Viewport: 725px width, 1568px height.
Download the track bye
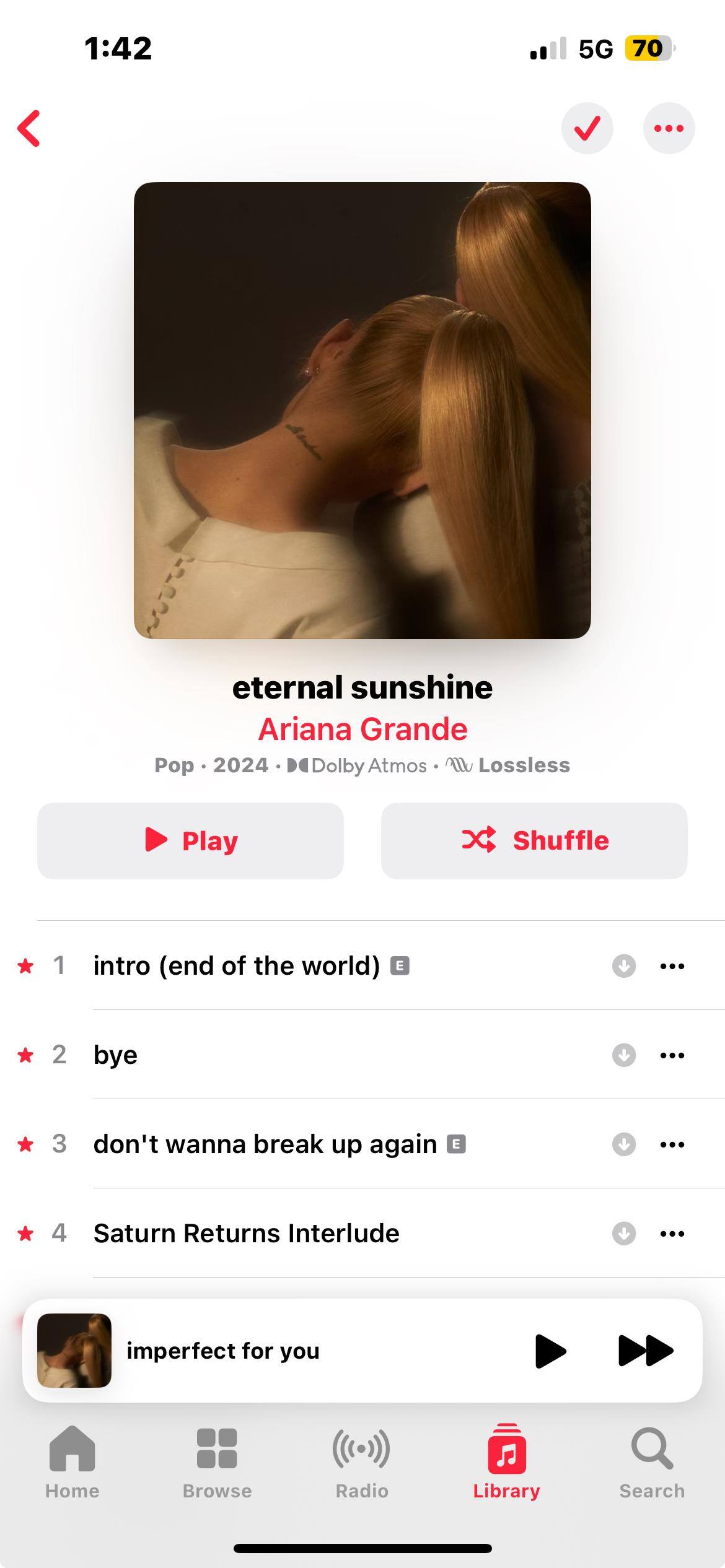pos(623,1055)
